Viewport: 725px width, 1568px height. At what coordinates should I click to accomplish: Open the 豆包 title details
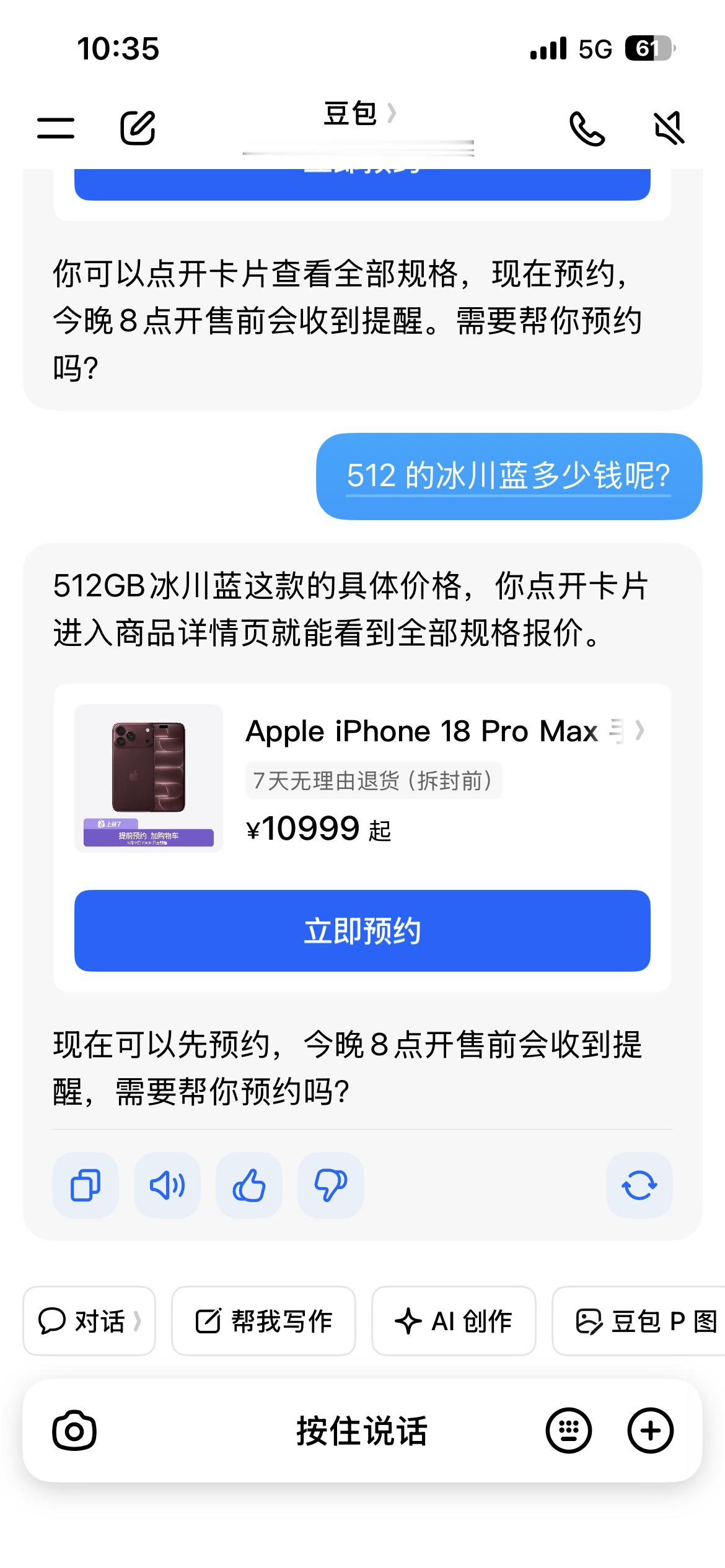coord(359,114)
